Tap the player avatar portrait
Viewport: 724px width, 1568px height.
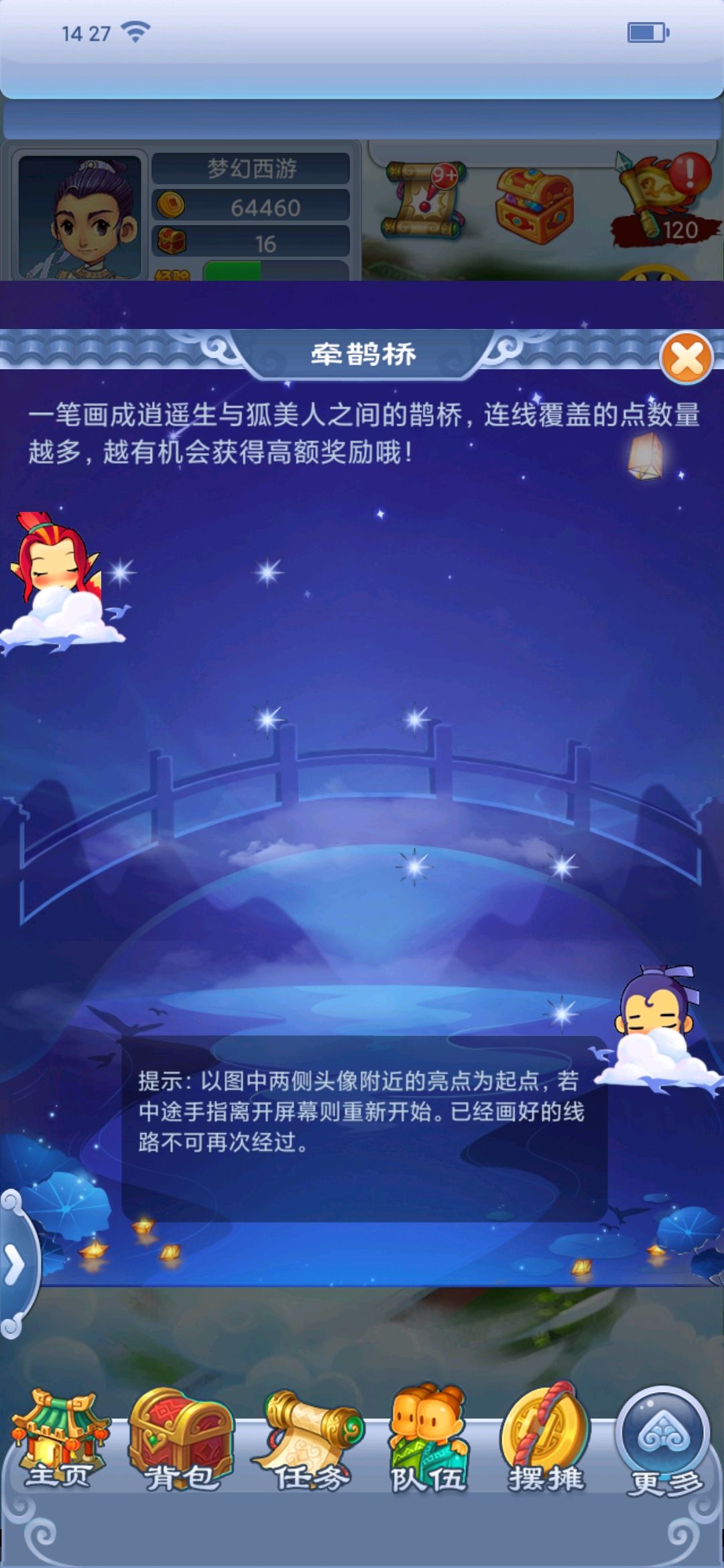(x=80, y=216)
